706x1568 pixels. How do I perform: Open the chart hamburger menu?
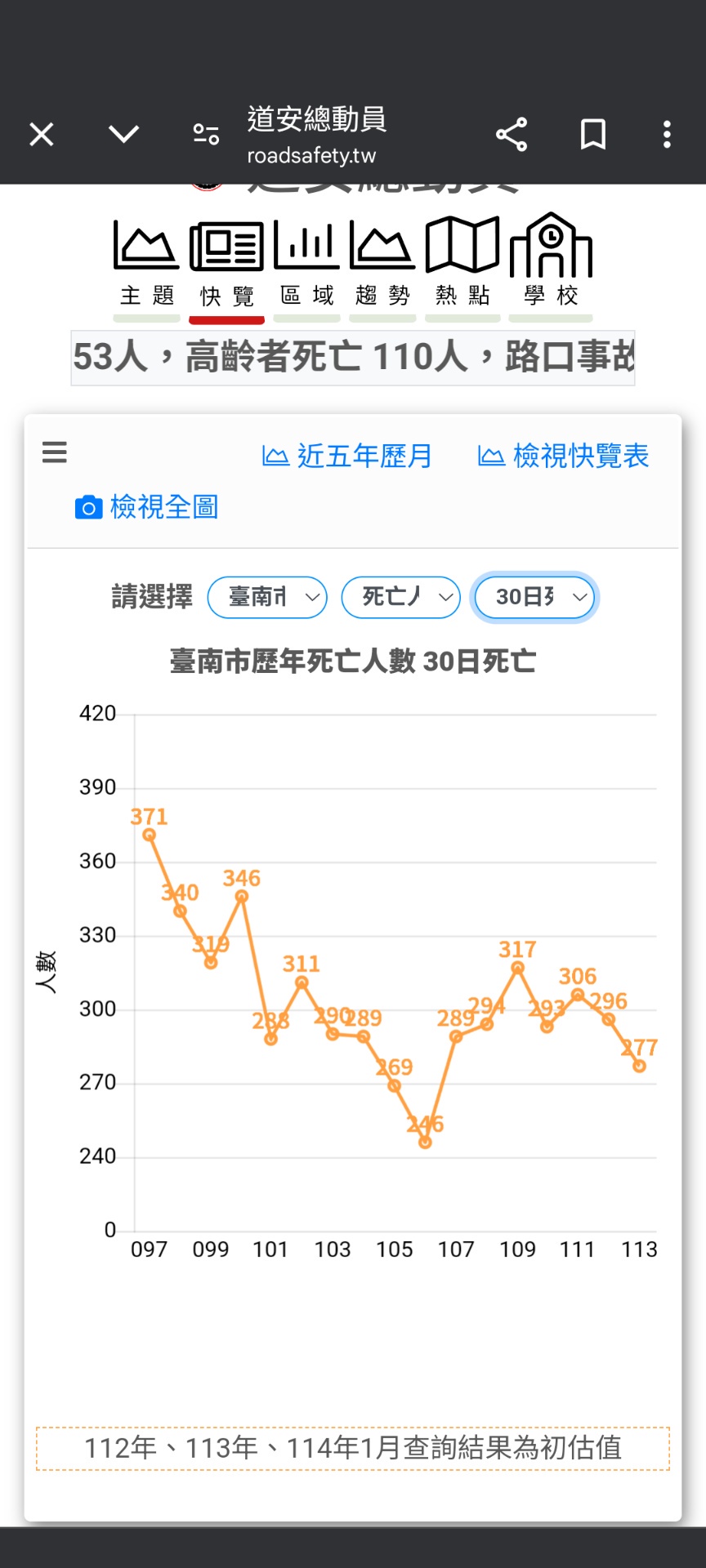[x=55, y=452]
